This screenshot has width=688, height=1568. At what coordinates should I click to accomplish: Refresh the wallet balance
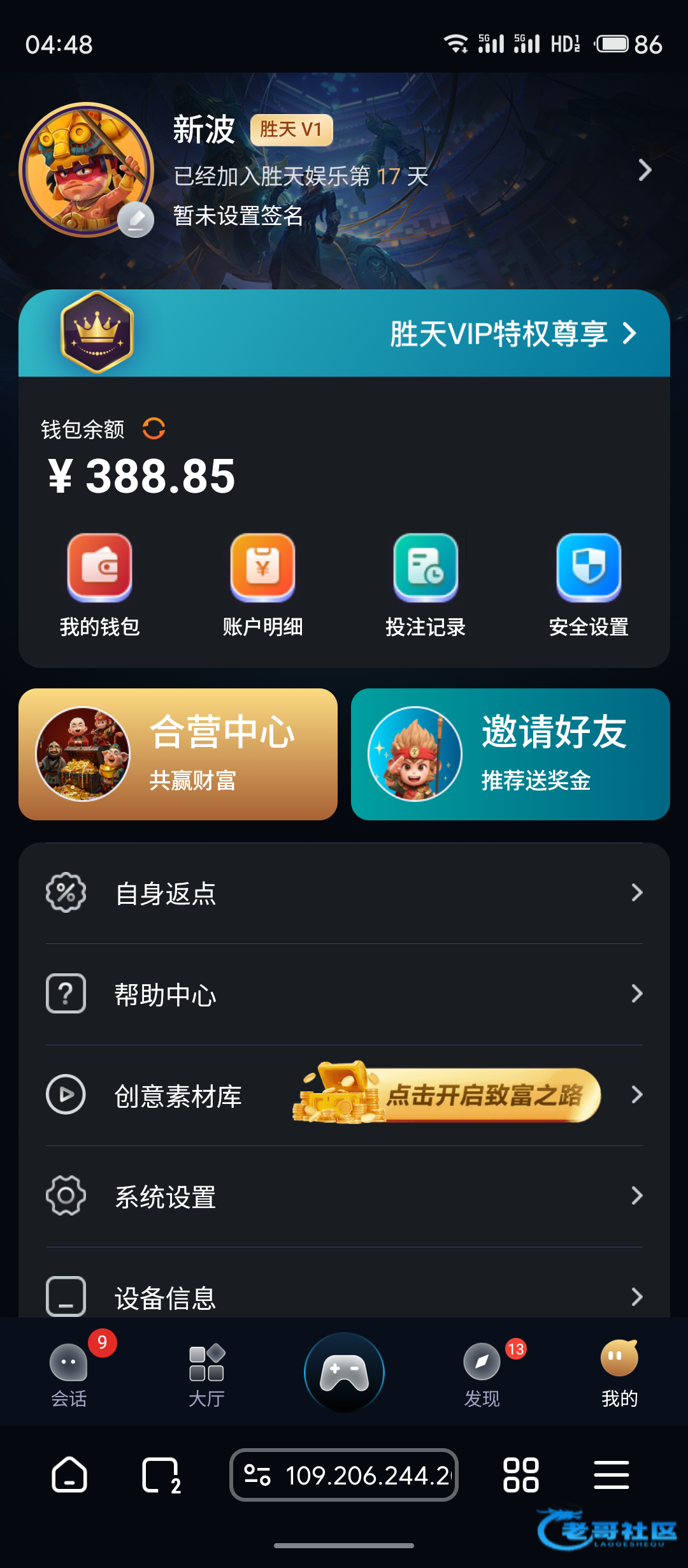tap(154, 429)
